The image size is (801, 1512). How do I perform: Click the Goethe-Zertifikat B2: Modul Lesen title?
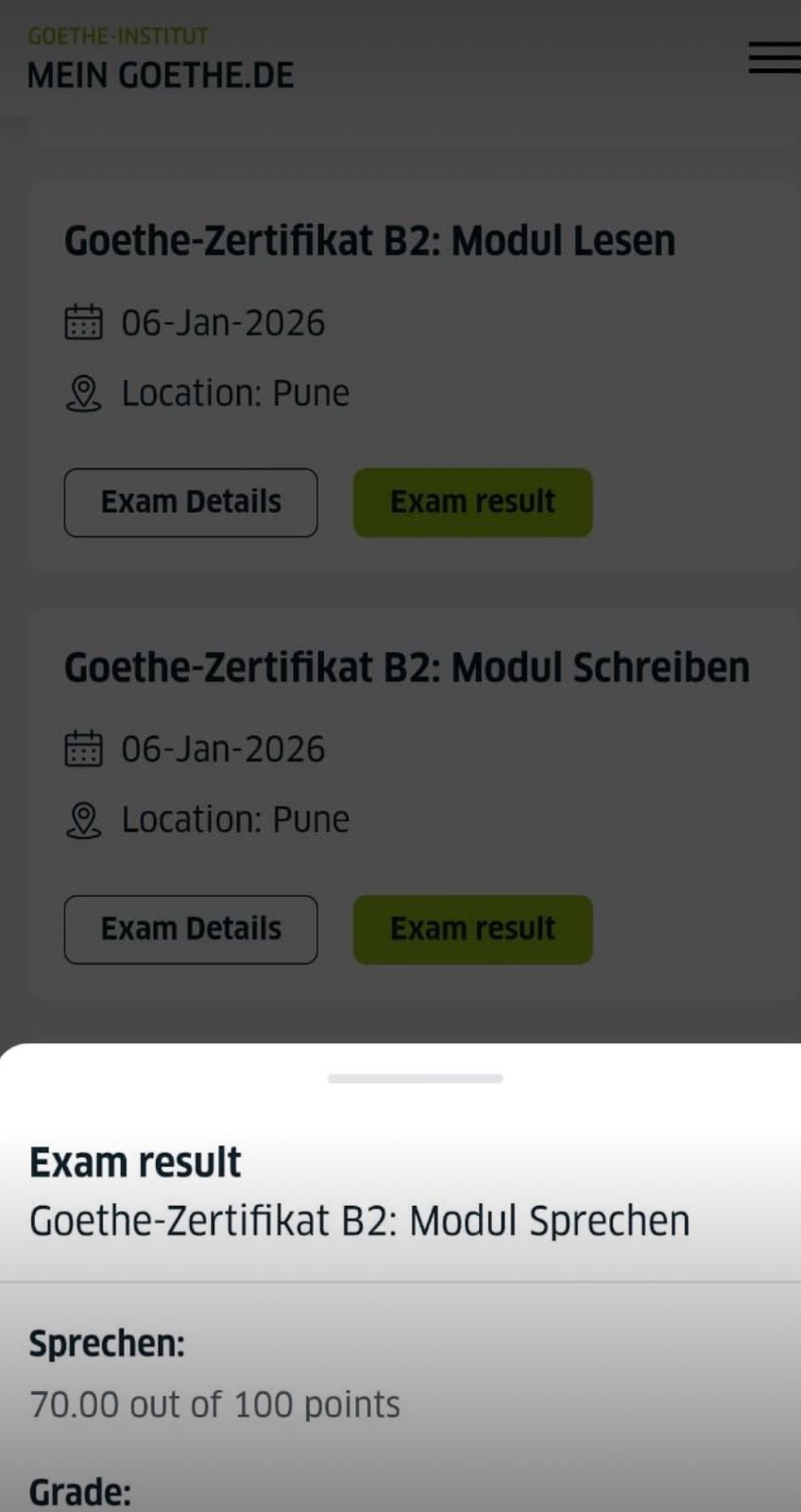pyautogui.click(x=369, y=240)
